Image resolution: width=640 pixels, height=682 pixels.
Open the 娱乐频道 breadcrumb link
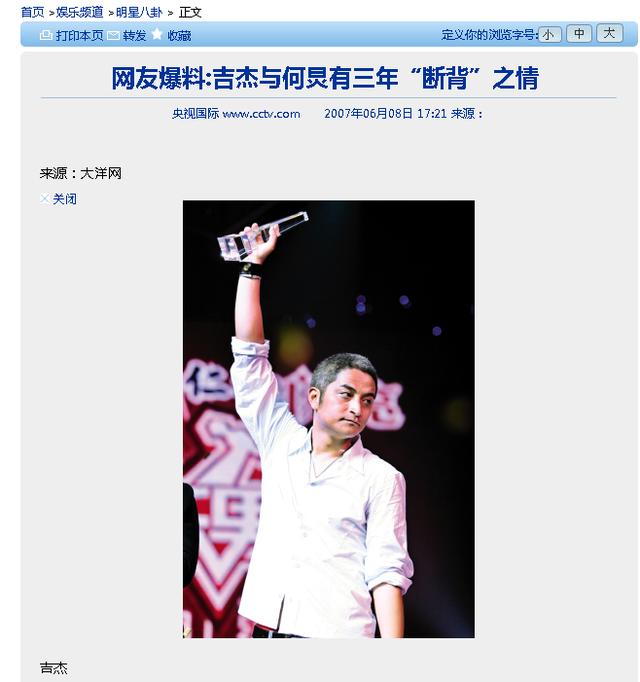pyautogui.click(x=79, y=12)
